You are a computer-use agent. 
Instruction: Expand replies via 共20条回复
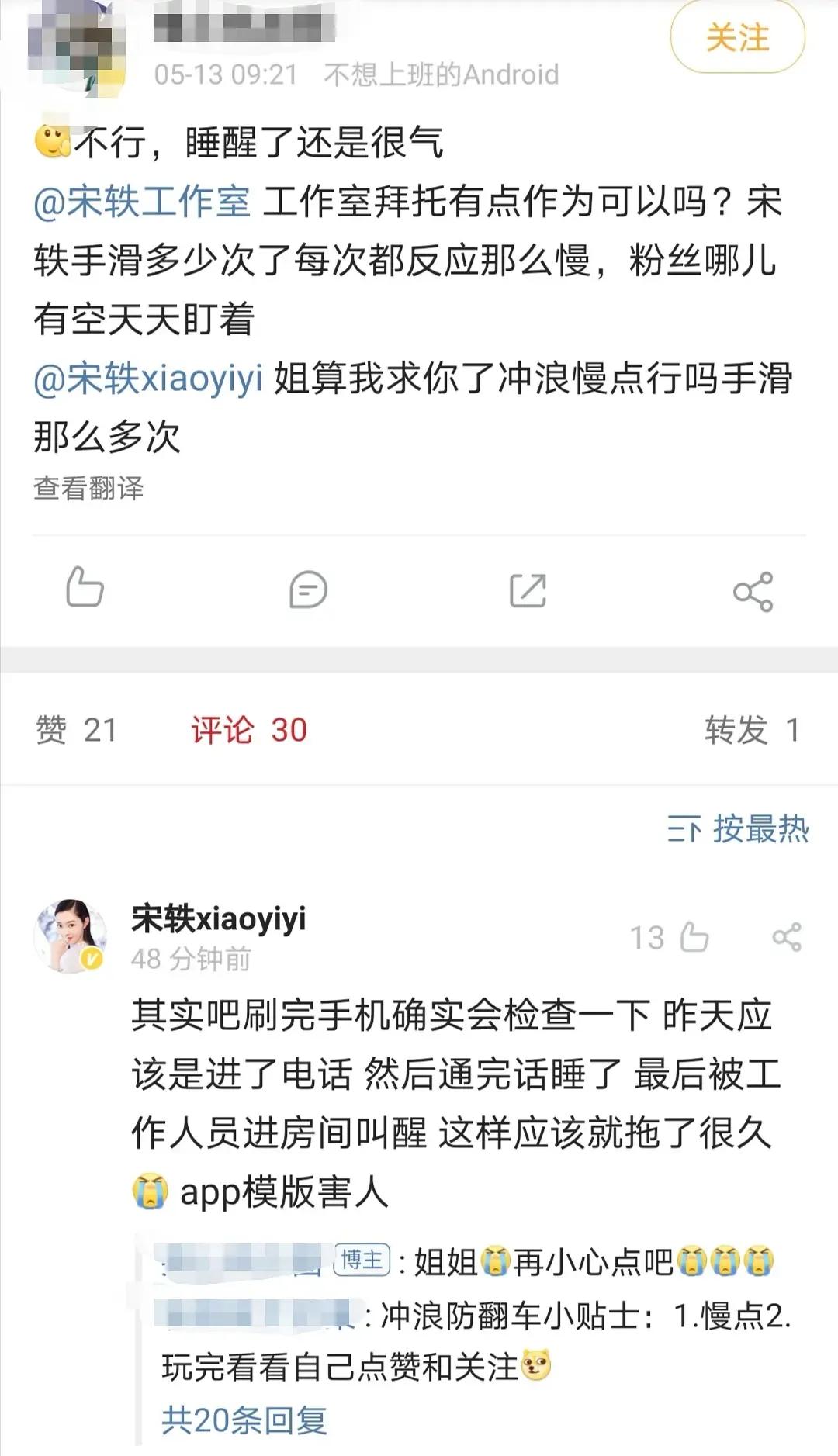coord(245,1418)
